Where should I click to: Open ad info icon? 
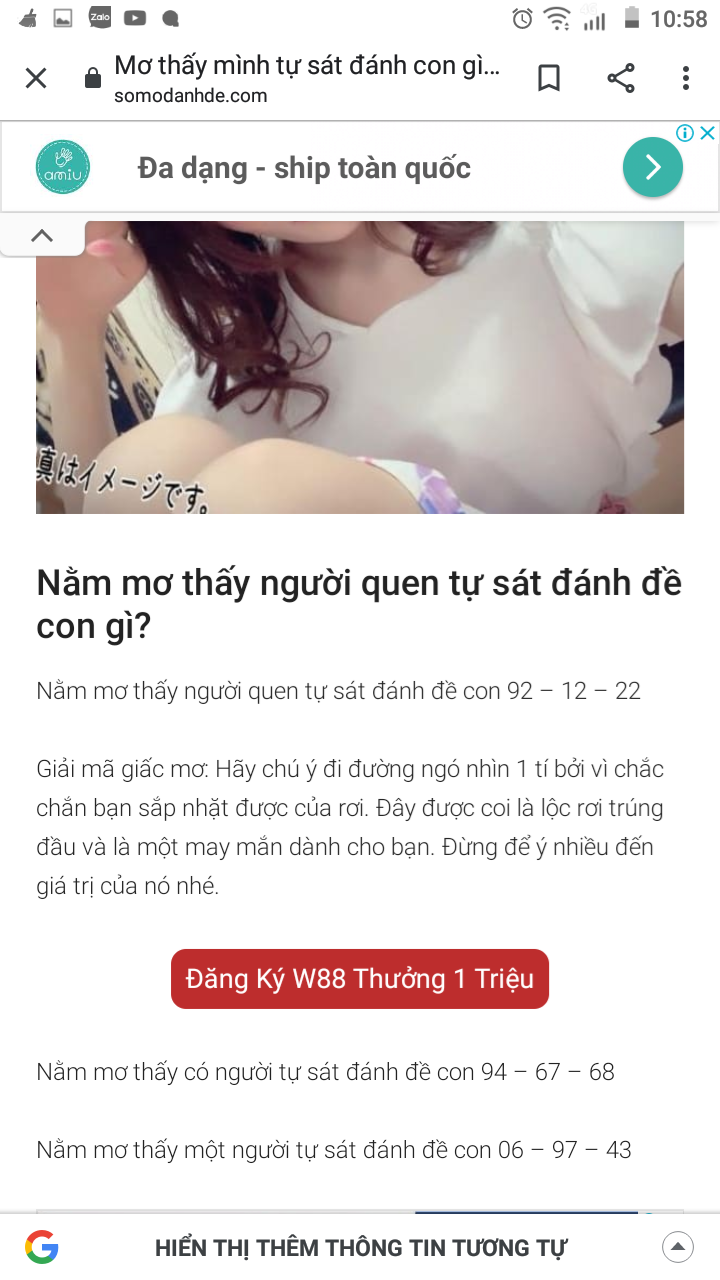tap(685, 133)
